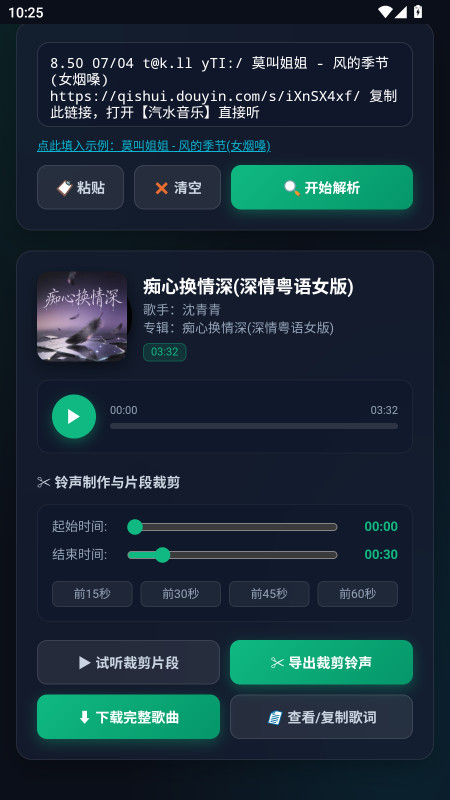Image resolution: width=450 pixels, height=800 pixels.
Task: Tap the share-link text input box
Action: [224, 84]
